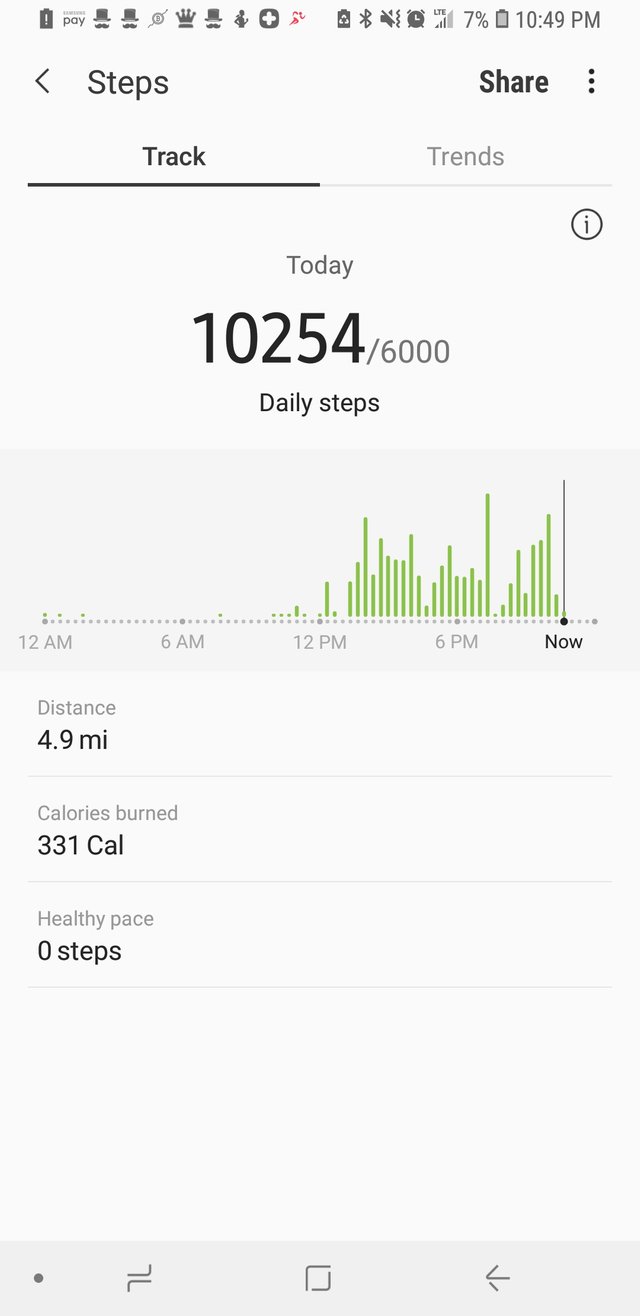Tap the system home button
This screenshot has height=1316, width=640.
point(318,1278)
